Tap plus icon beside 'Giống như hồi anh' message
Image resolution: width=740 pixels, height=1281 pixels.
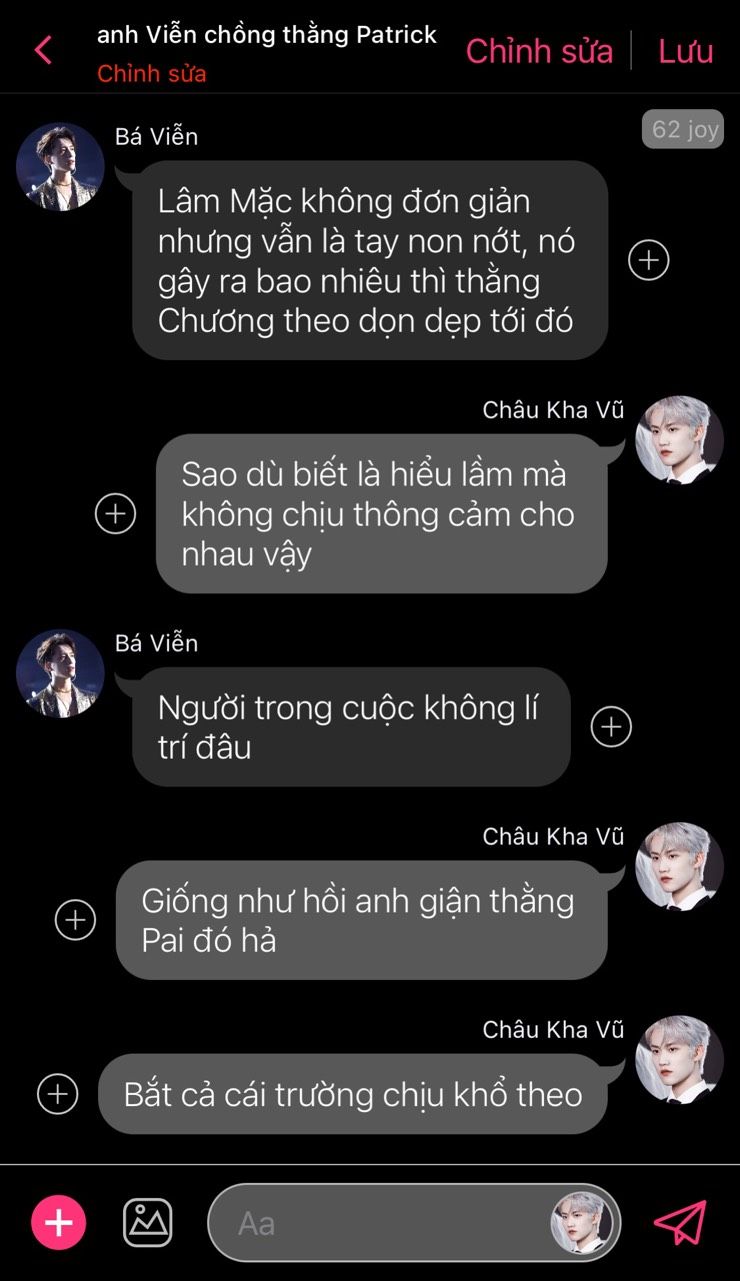click(75, 919)
